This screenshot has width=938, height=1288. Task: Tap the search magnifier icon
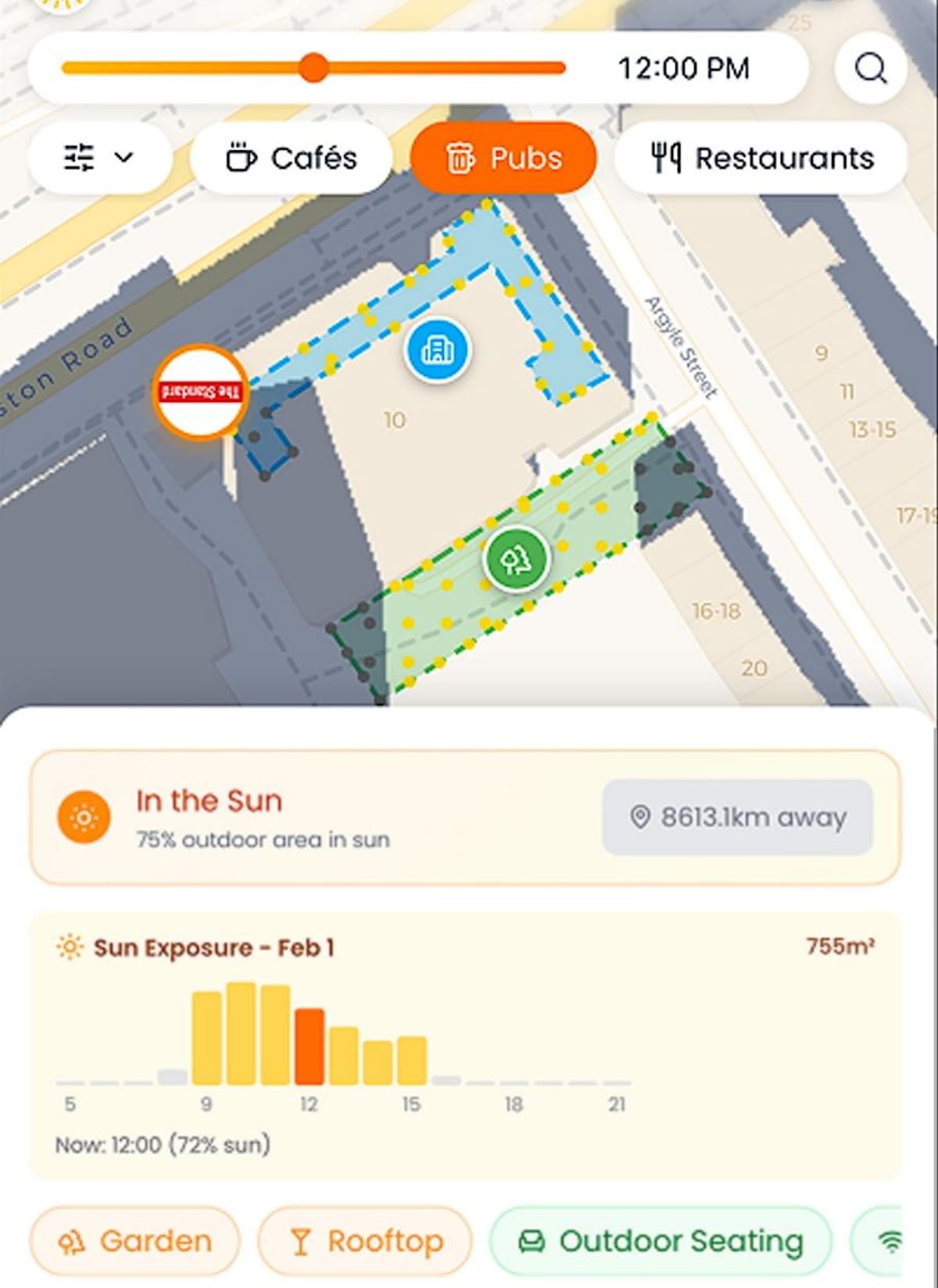point(871,69)
